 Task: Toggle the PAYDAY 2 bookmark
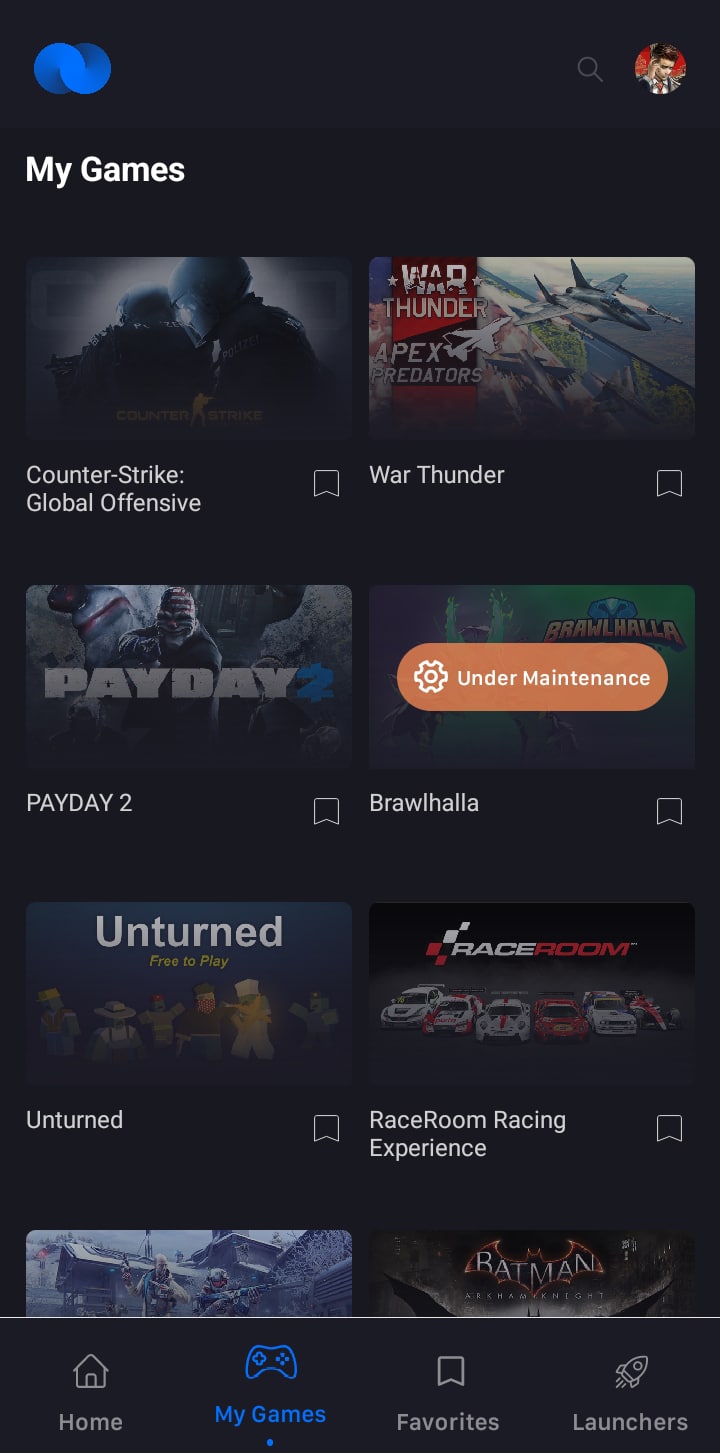[325, 811]
